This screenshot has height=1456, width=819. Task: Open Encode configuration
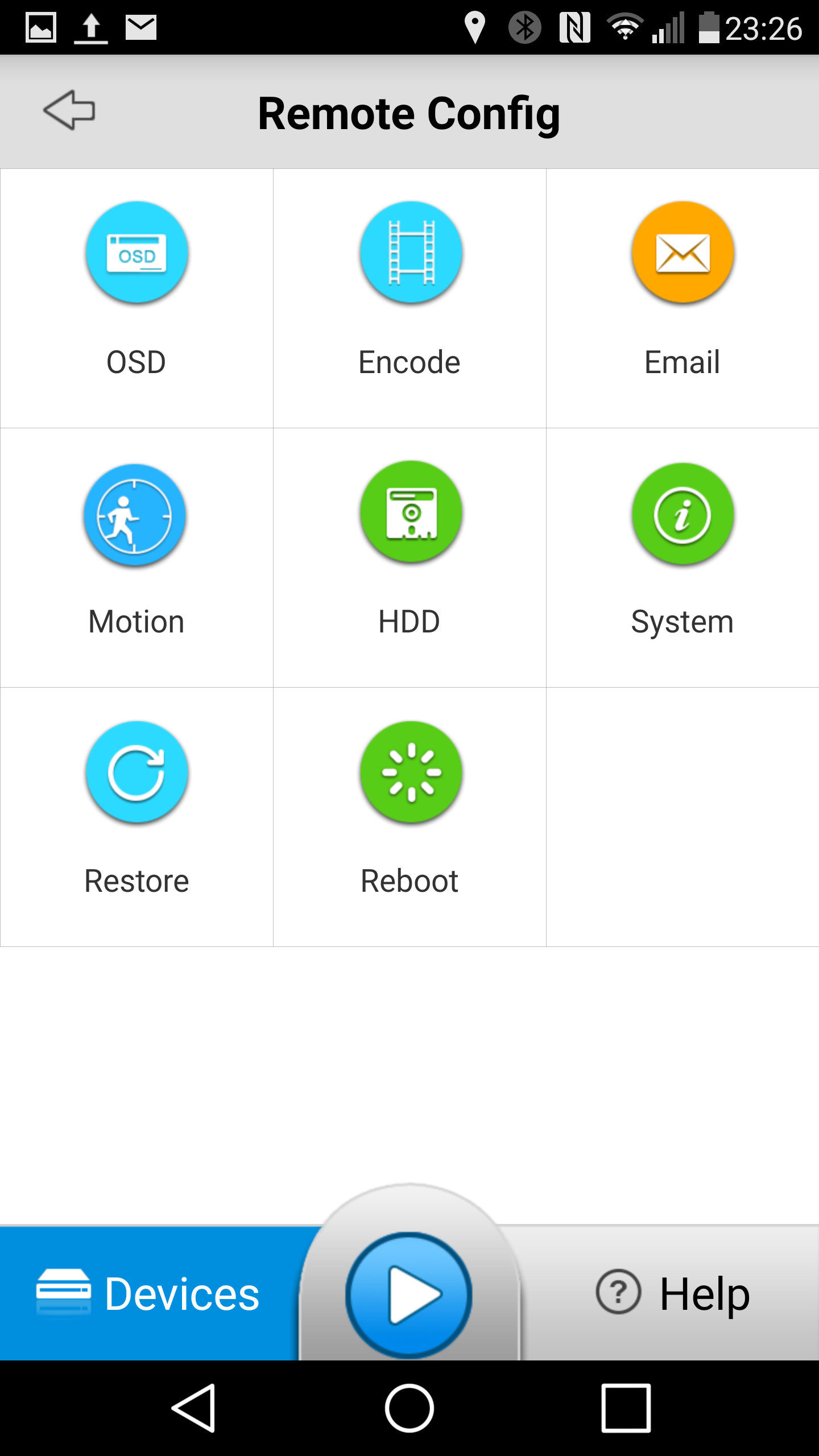point(409,298)
